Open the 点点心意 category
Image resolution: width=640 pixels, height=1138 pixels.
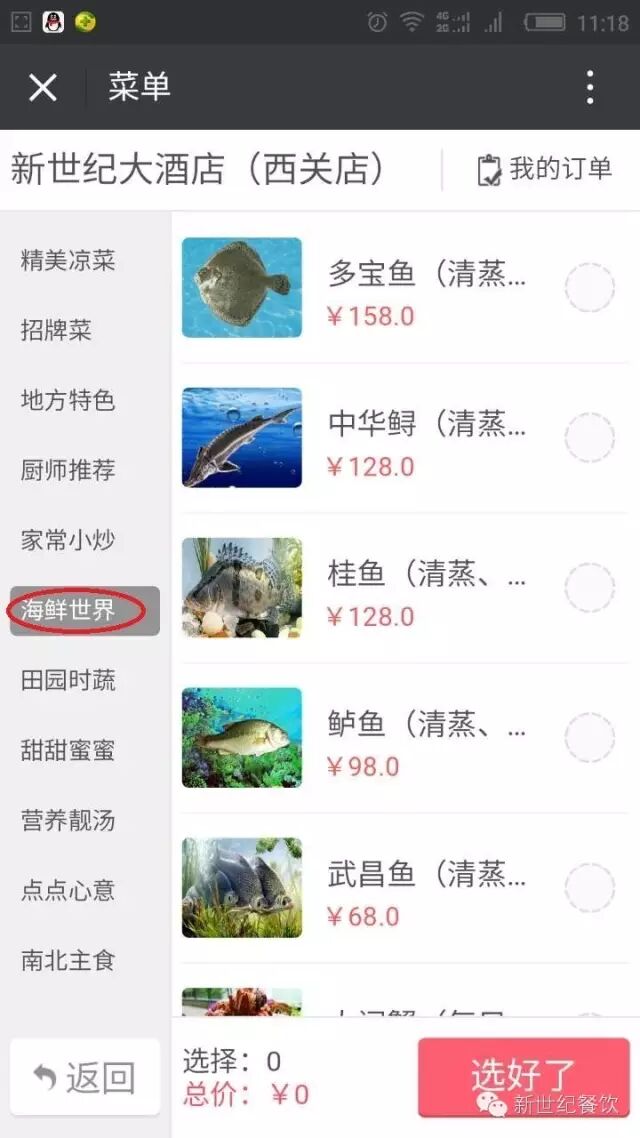[x=68, y=890]
